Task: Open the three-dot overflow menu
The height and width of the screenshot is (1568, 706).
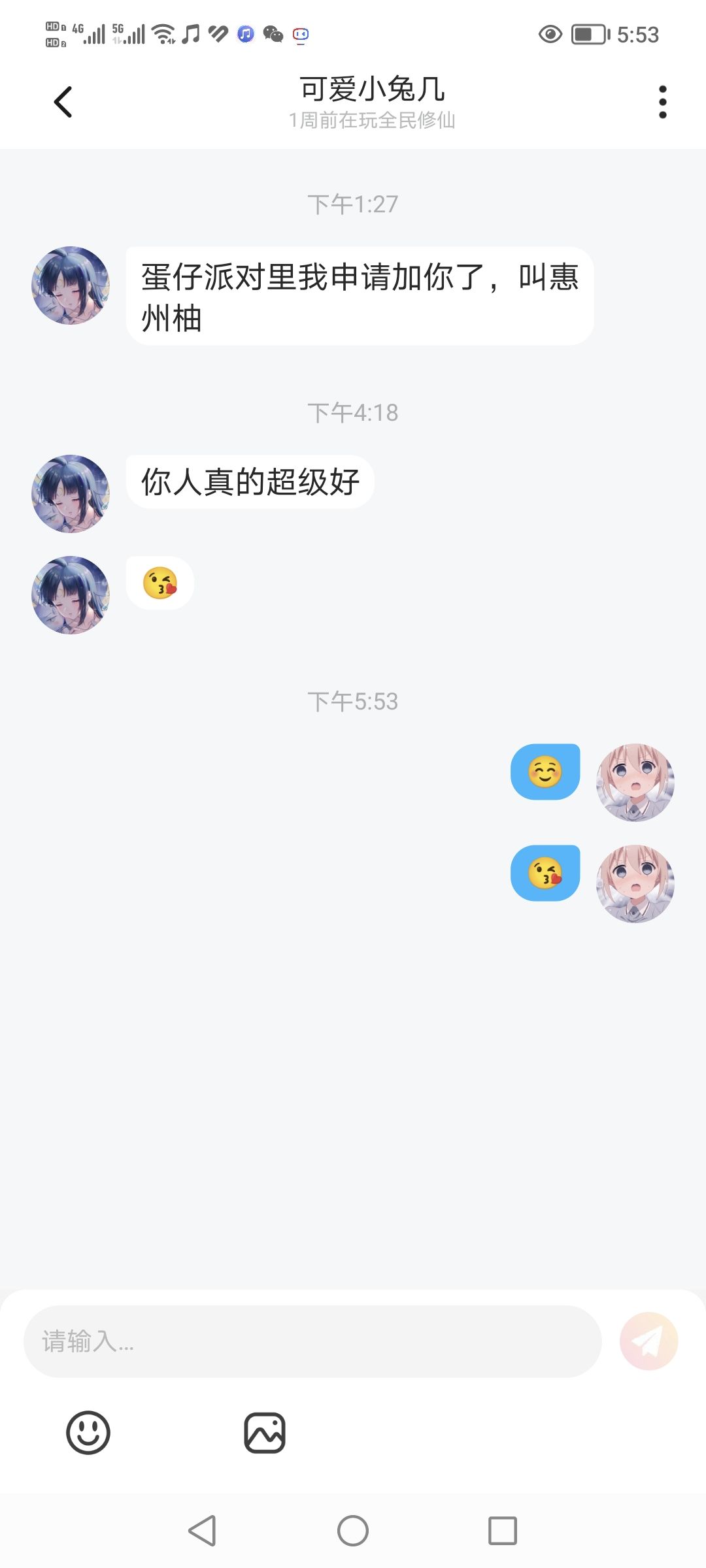Action: point(662,102)
